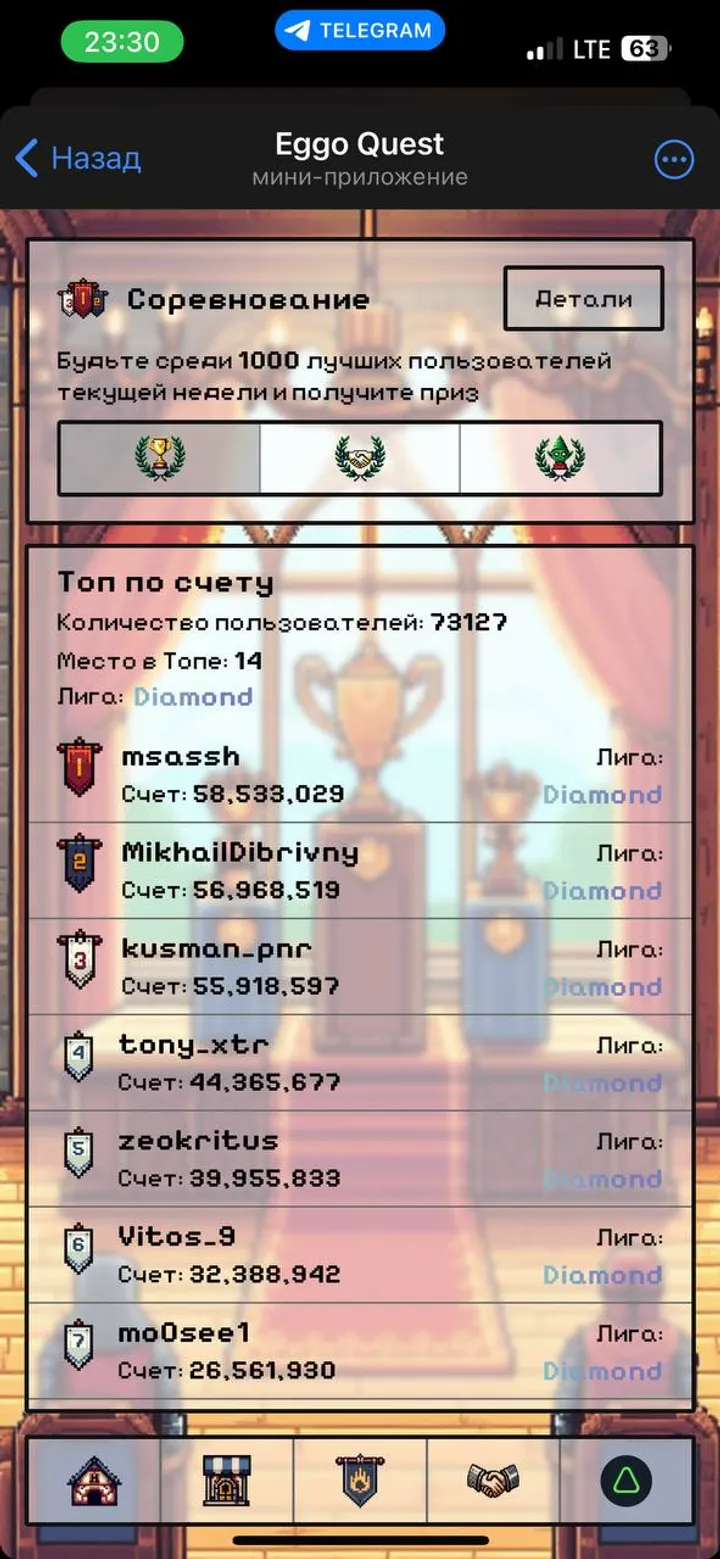Select the trophy score leaderboard tab
Viewport: 720px width, 1559px height.
click(x=160, y=458)
